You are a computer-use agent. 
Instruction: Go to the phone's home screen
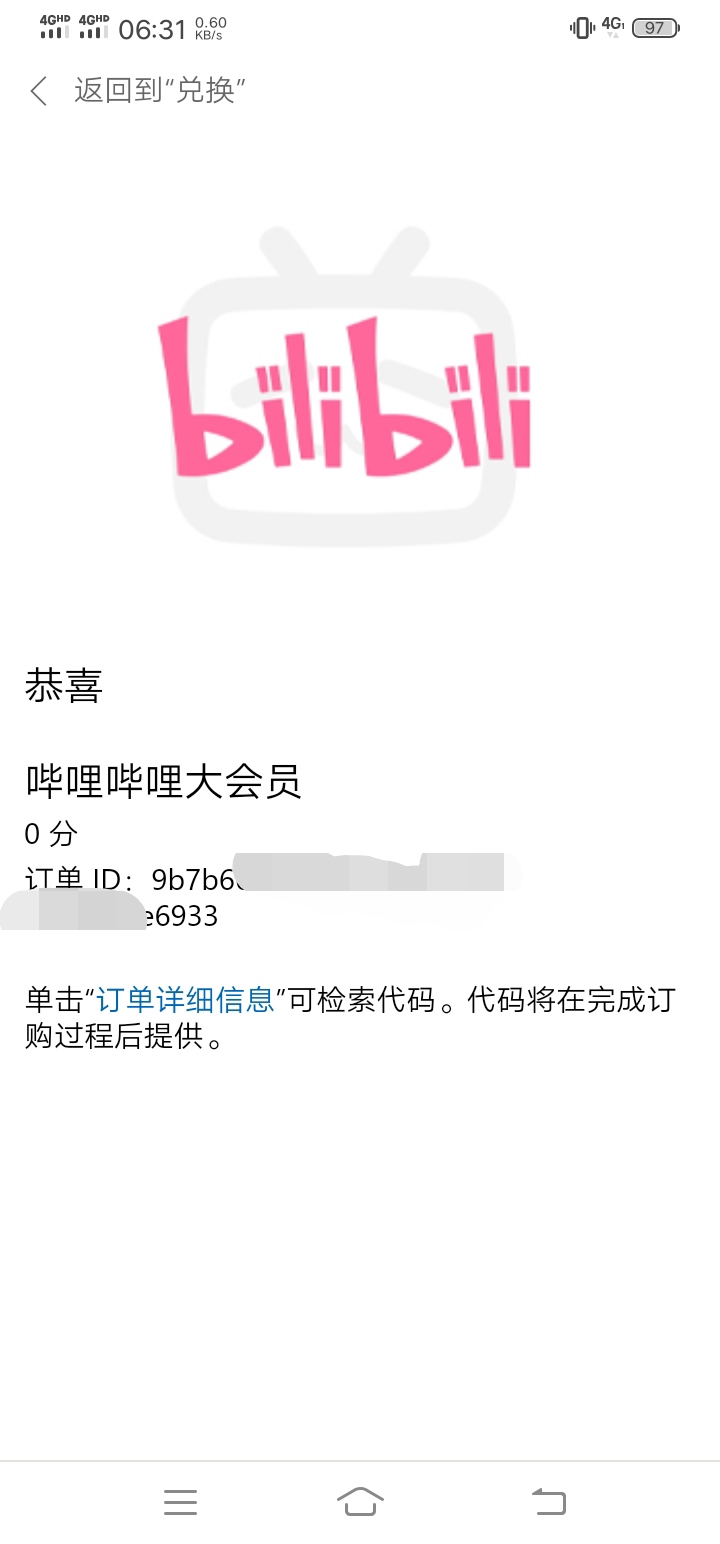[x=360, y=1502]
